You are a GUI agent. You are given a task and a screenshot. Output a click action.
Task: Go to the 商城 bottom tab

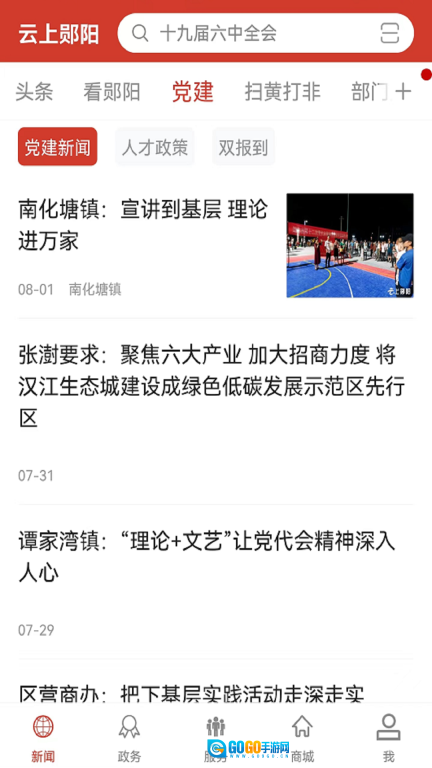302,739
